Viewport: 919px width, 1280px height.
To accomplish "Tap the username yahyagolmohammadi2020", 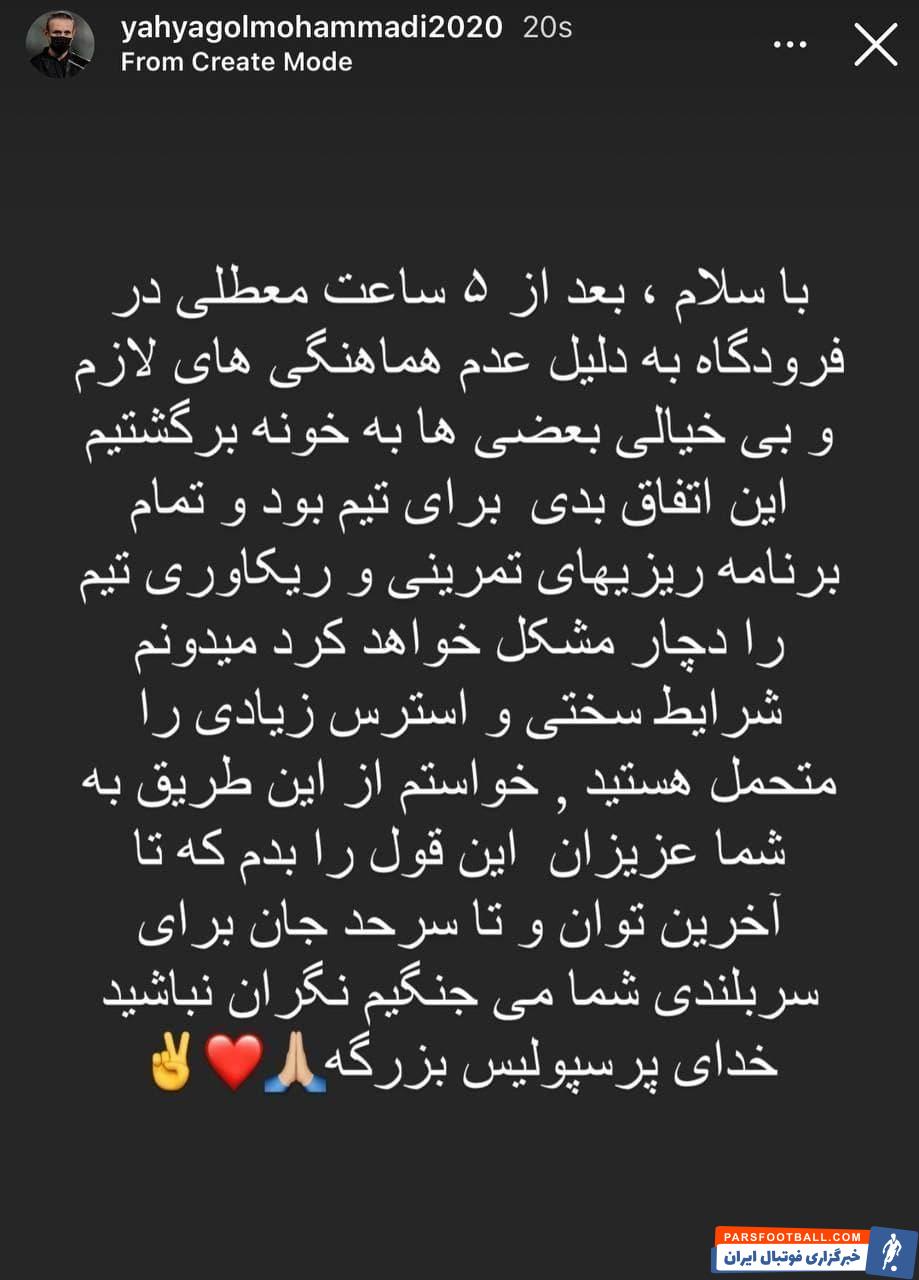I will pos(311,27).
